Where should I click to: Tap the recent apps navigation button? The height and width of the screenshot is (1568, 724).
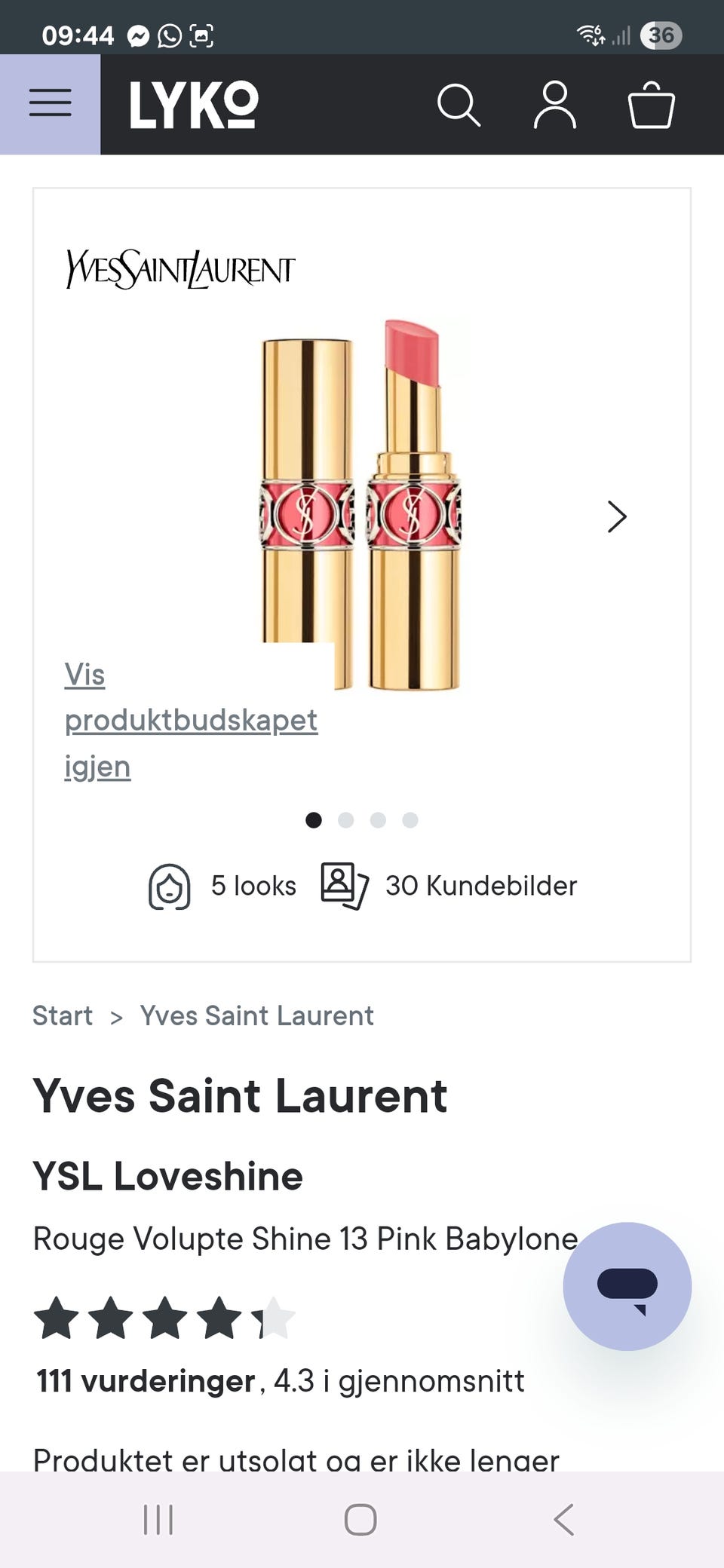click(x=158, y=1521)
